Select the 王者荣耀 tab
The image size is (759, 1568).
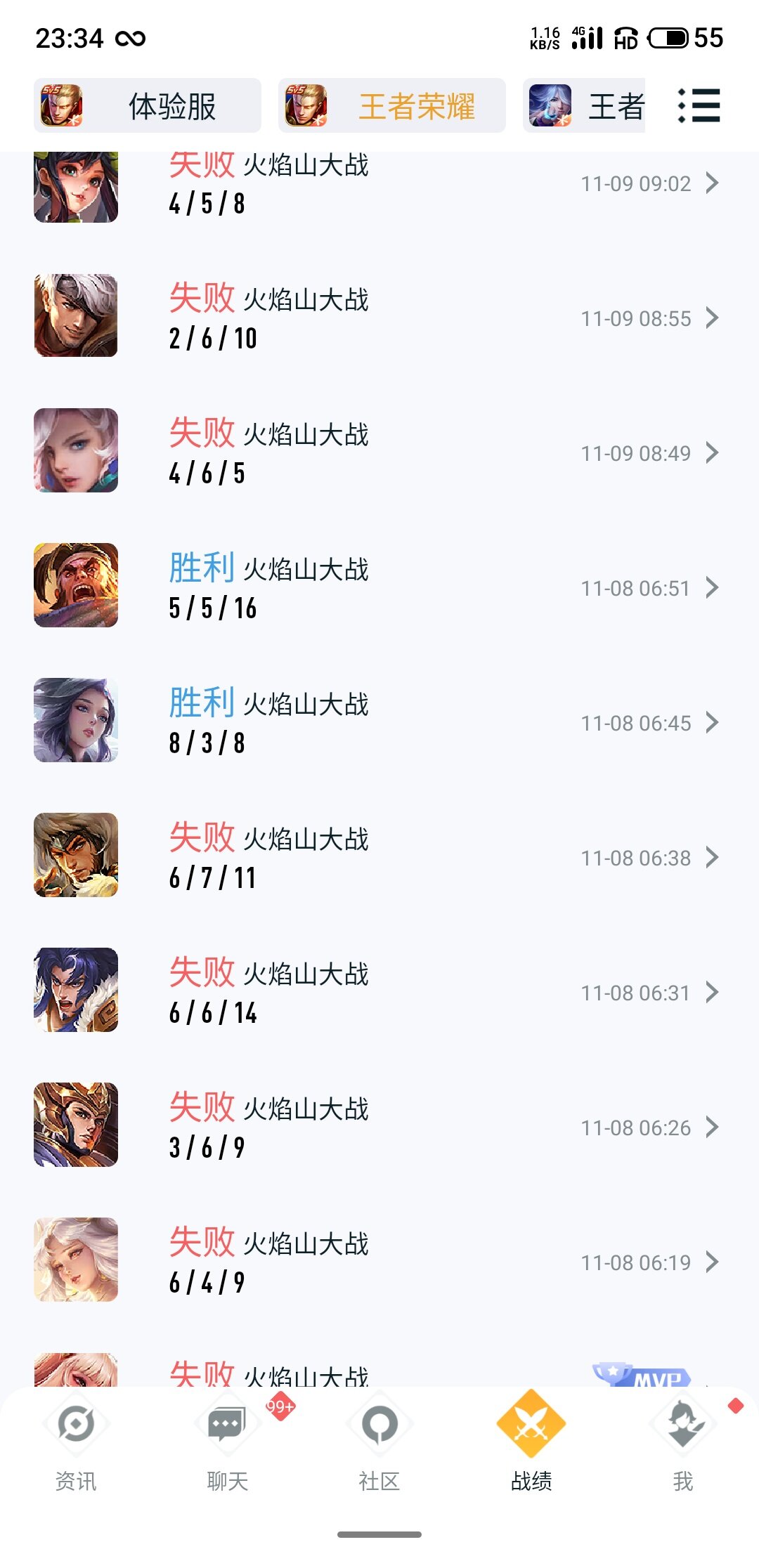click(x=391, y=106)
